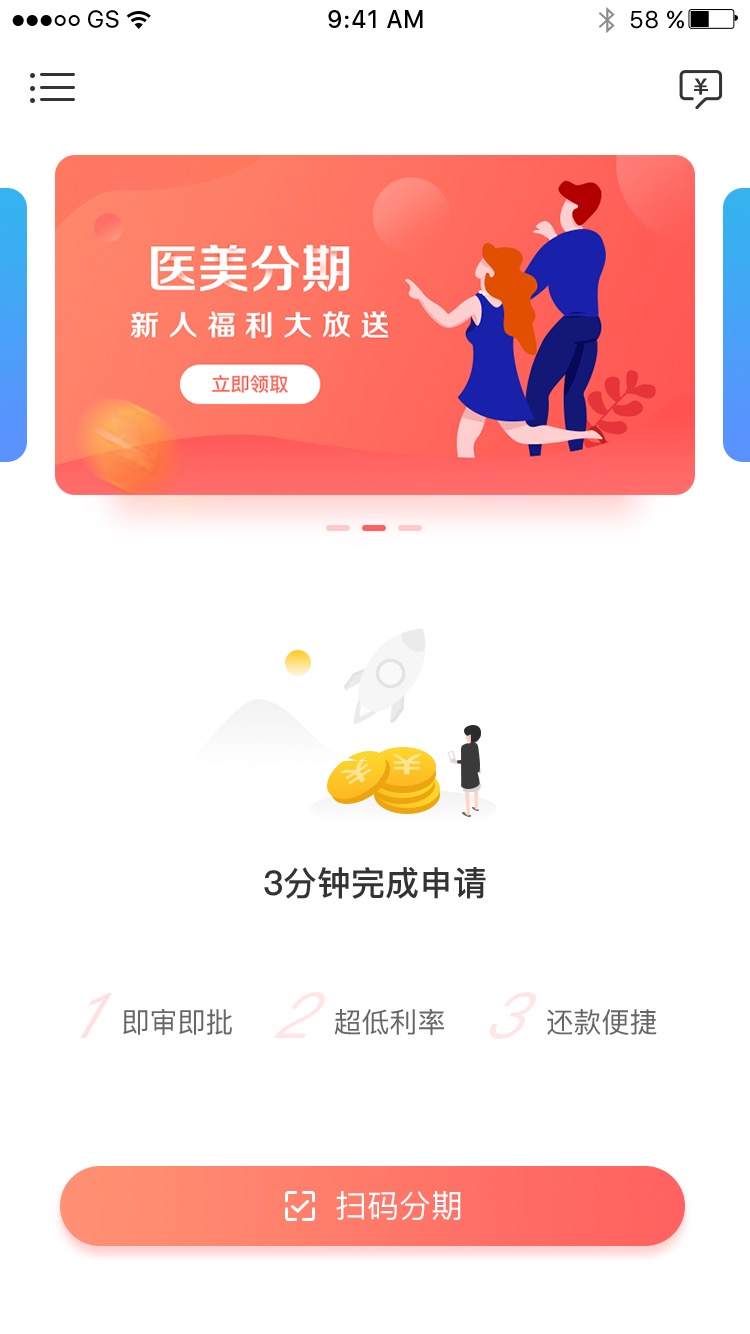Start 扫码分期 scan installment
This screenshot has width=750, height=1334.
tap(372, 1206)
